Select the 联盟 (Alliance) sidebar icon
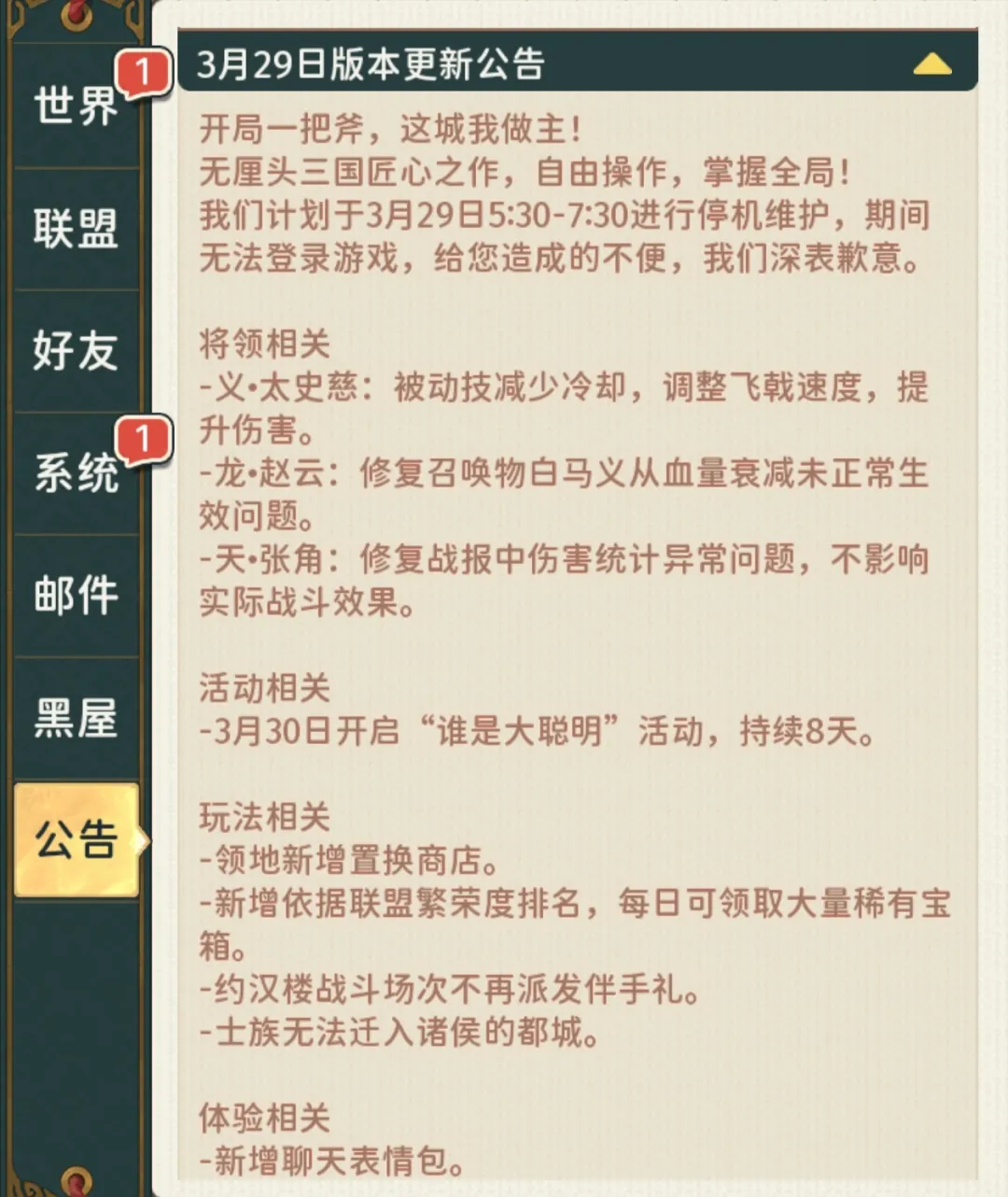1008x1197 pixels. 75,227
